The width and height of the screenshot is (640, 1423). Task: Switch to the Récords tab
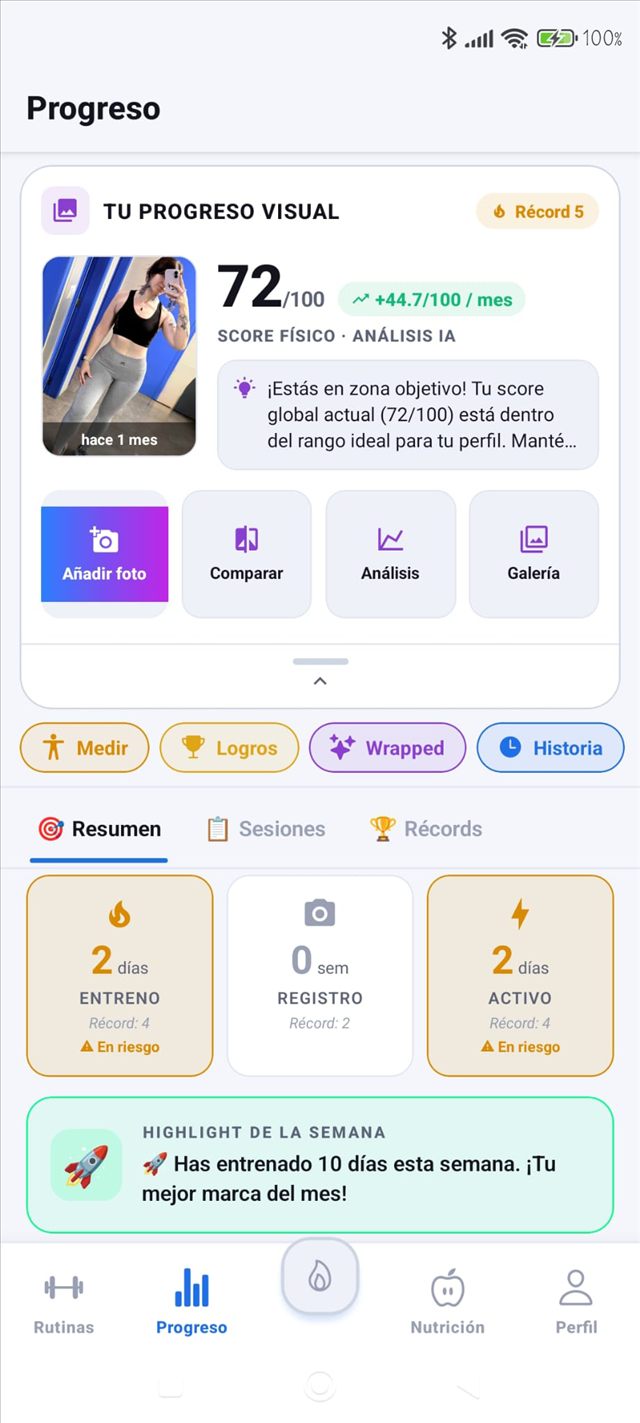pos(426,829)
